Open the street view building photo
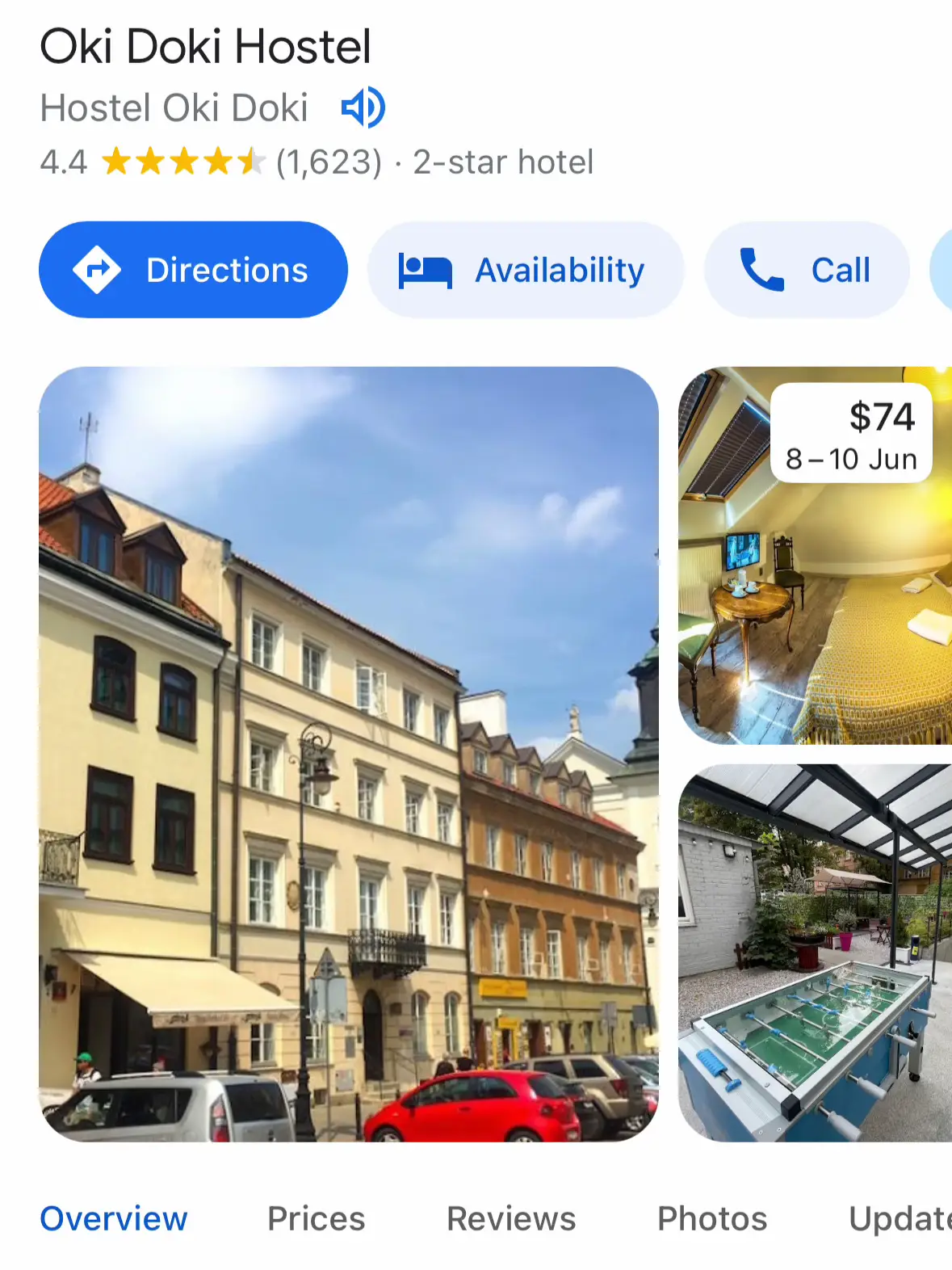This screenshot has width=952, height=1270. (x=349, y=753)
